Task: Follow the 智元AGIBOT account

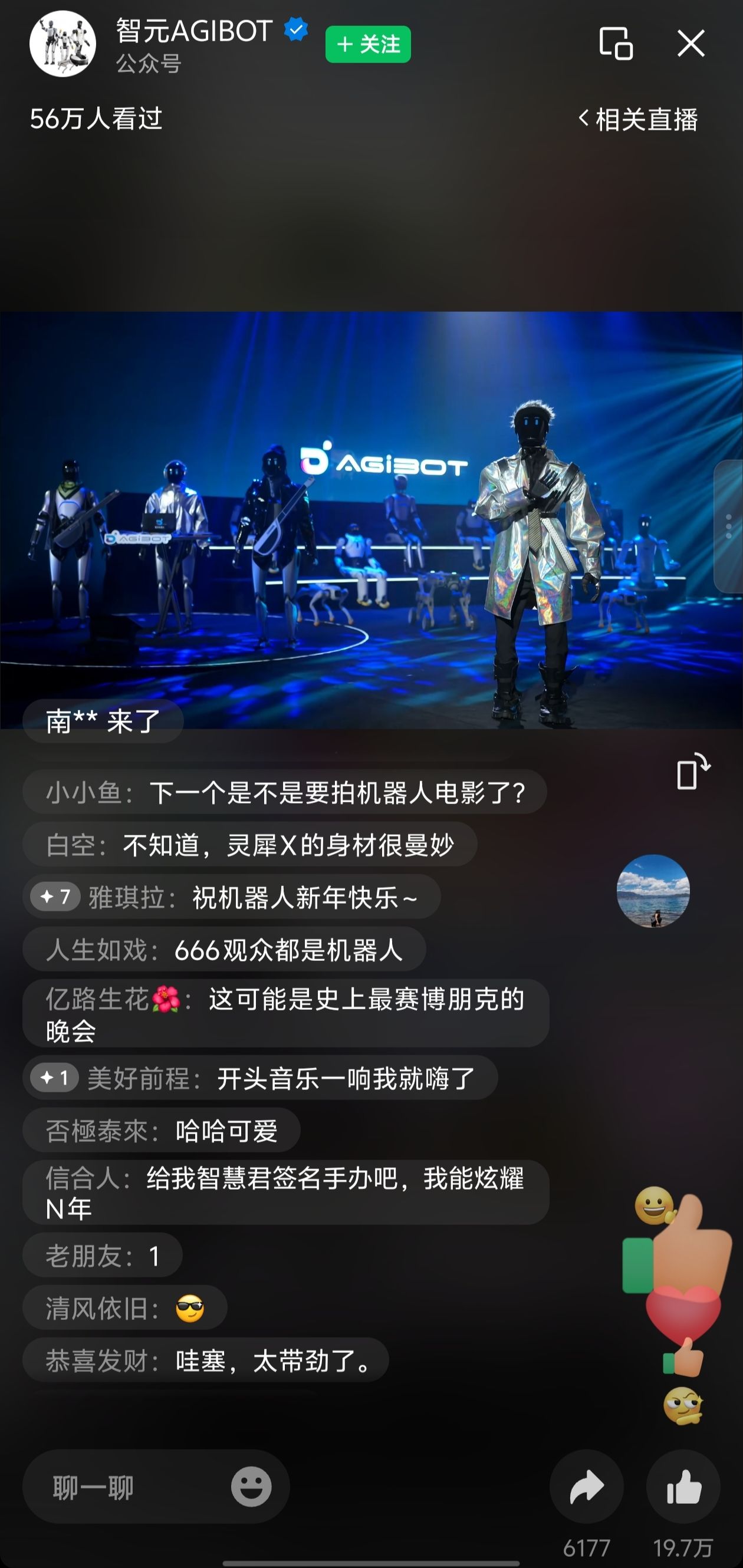Action: point(368,44)
